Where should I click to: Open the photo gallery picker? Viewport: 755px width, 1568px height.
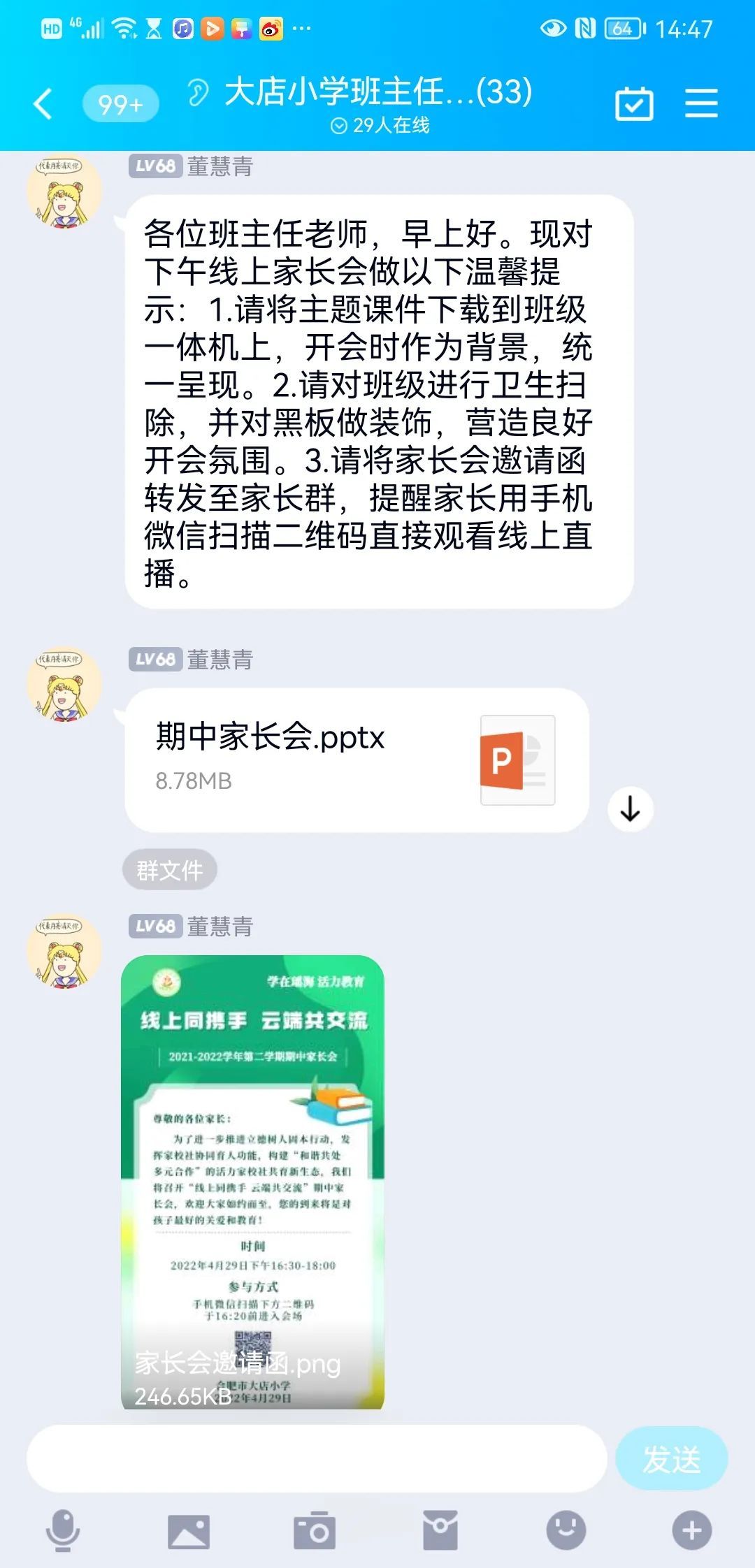(189, 1531)
